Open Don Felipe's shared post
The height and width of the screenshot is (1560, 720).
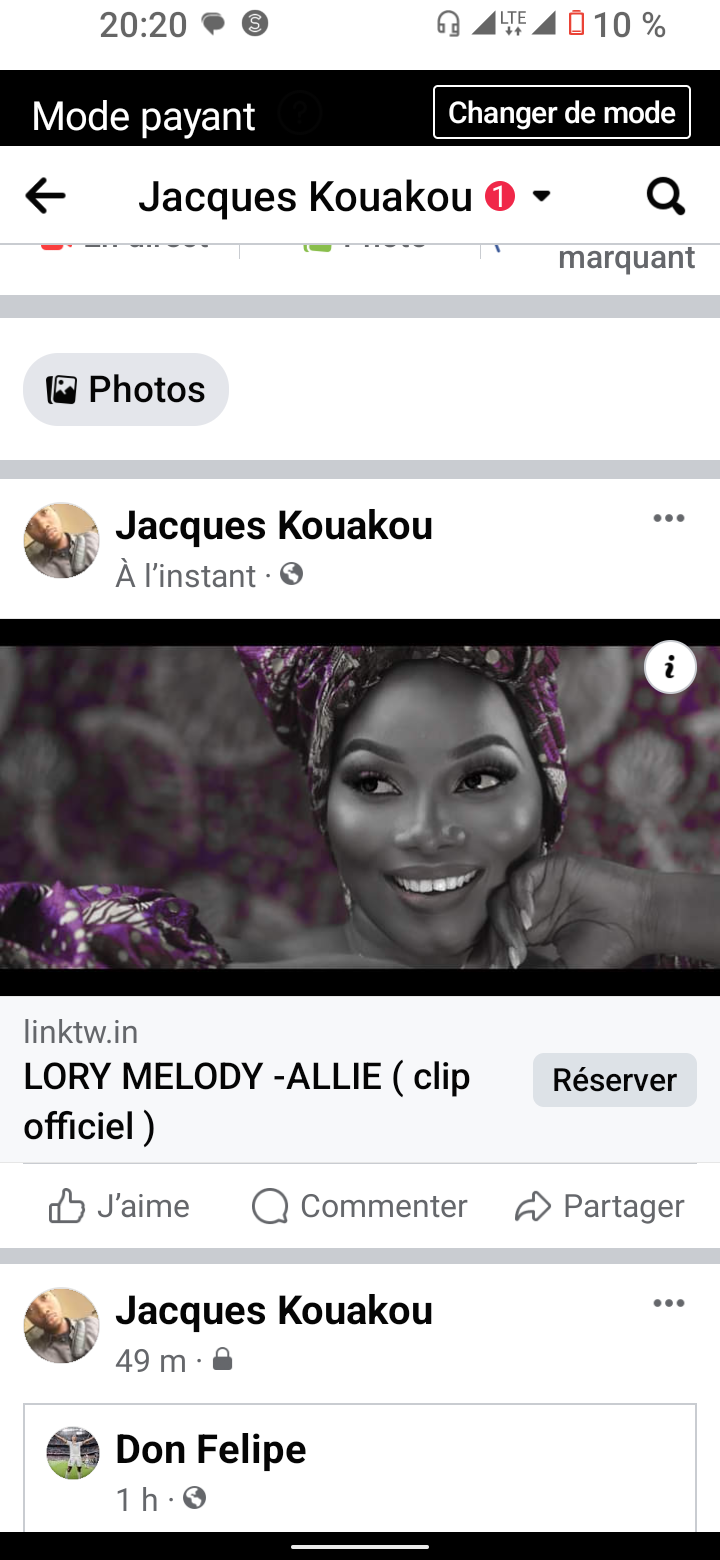pos(360,1470)
